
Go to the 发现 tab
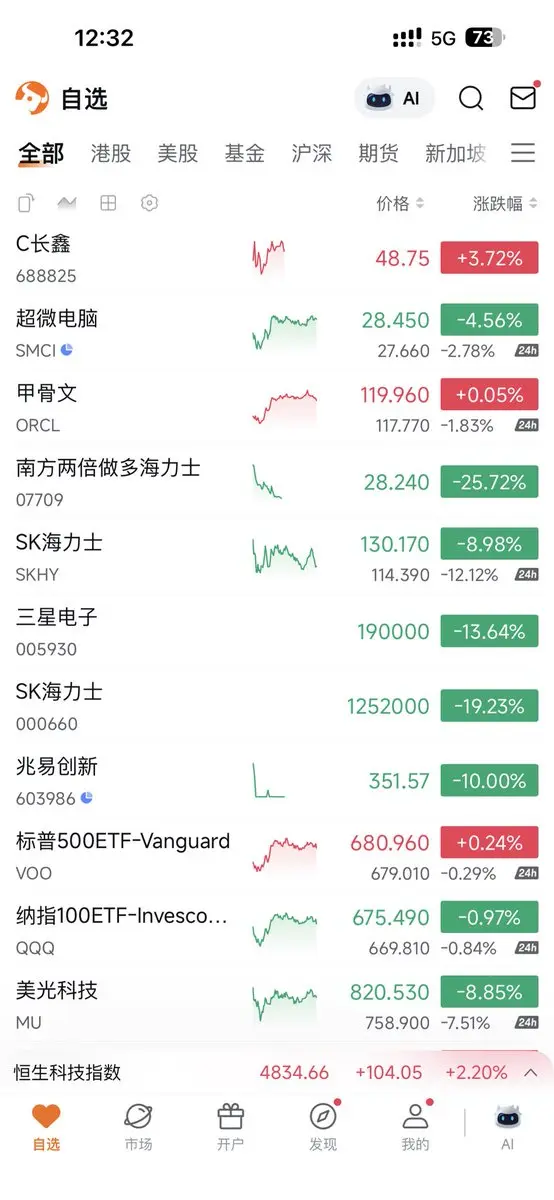323,1128
